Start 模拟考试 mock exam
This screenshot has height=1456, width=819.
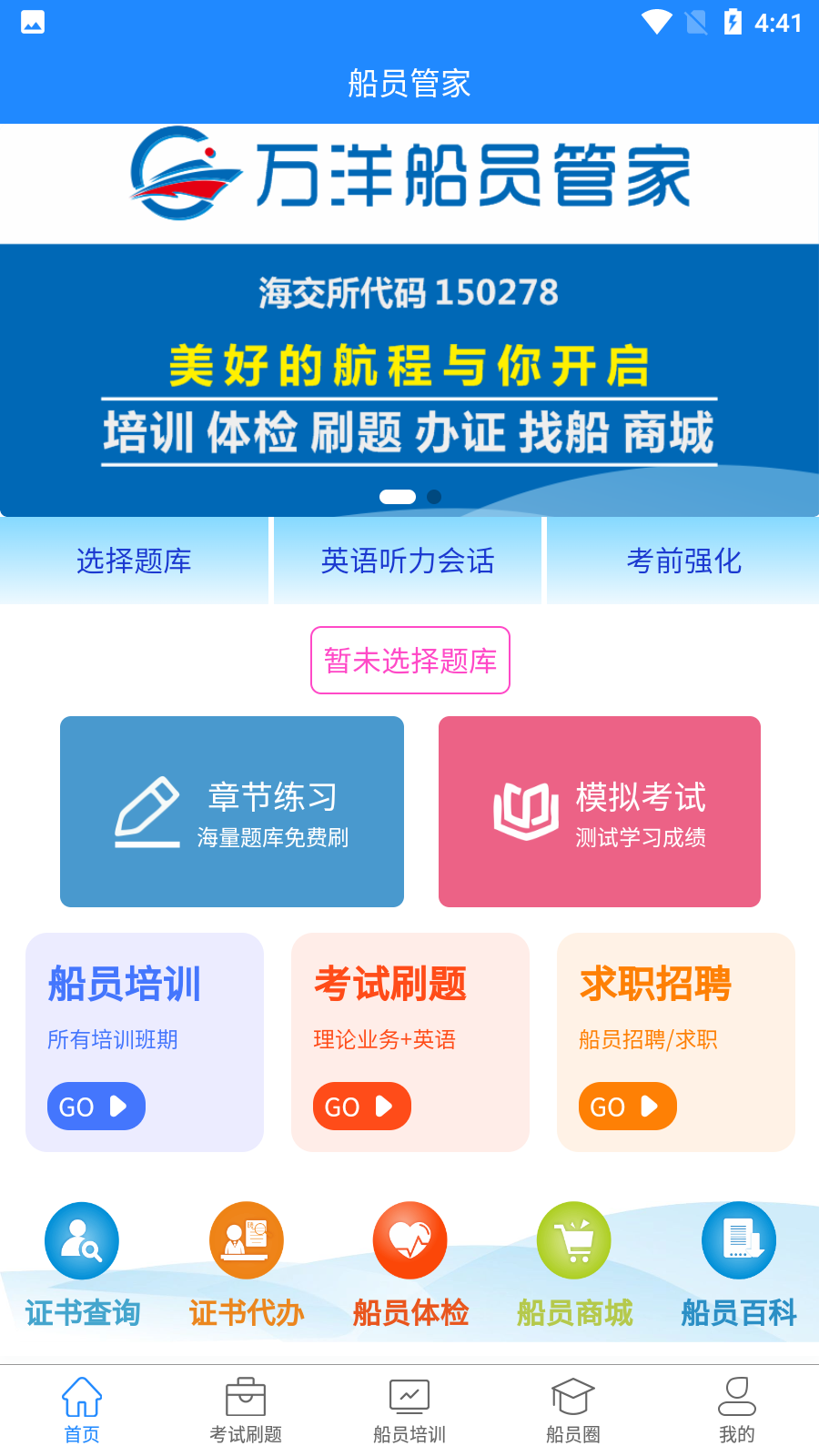click(x=600, y=812)
